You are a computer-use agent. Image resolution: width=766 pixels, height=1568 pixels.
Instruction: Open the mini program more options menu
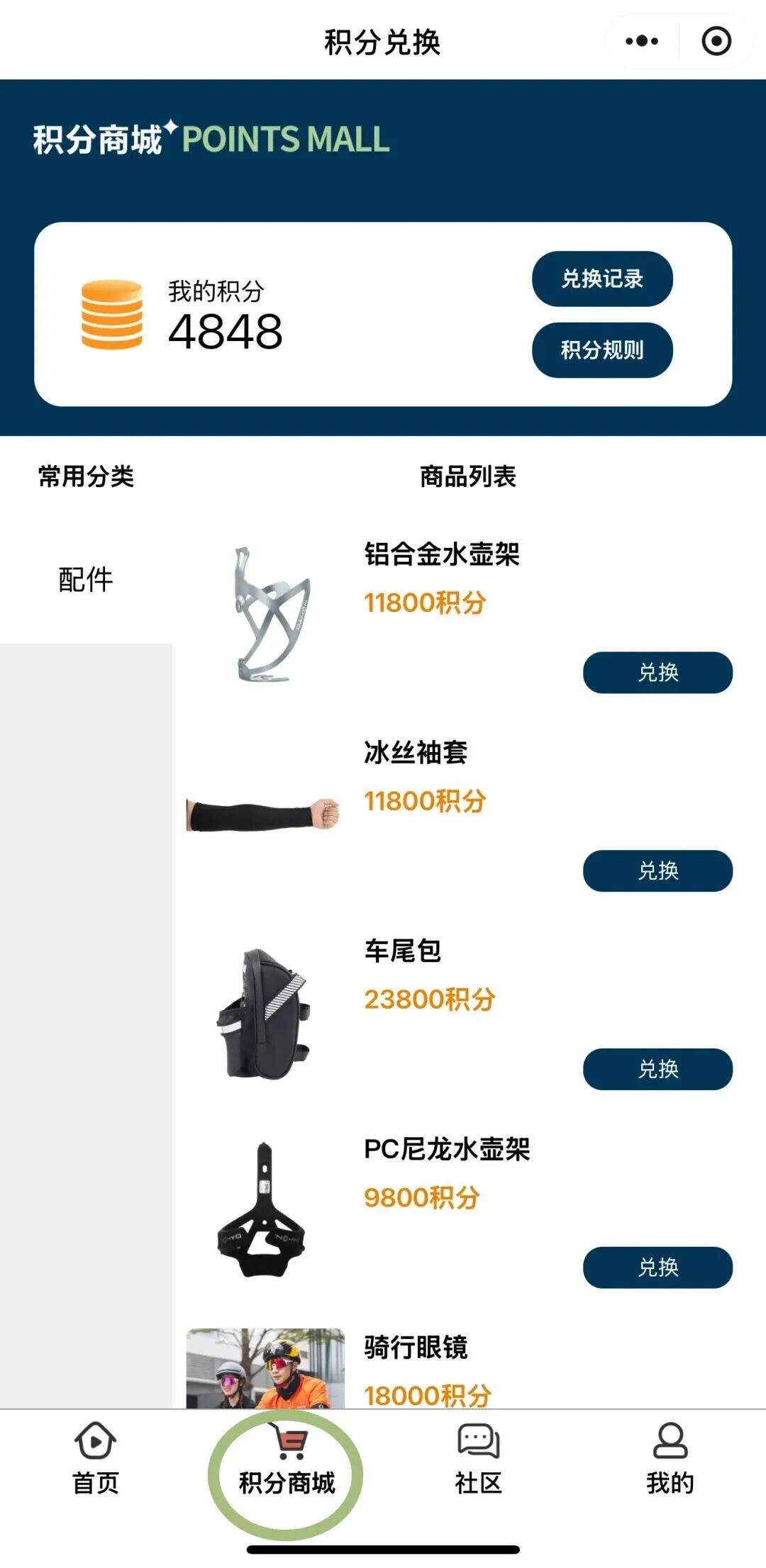(x=642, y=41)
